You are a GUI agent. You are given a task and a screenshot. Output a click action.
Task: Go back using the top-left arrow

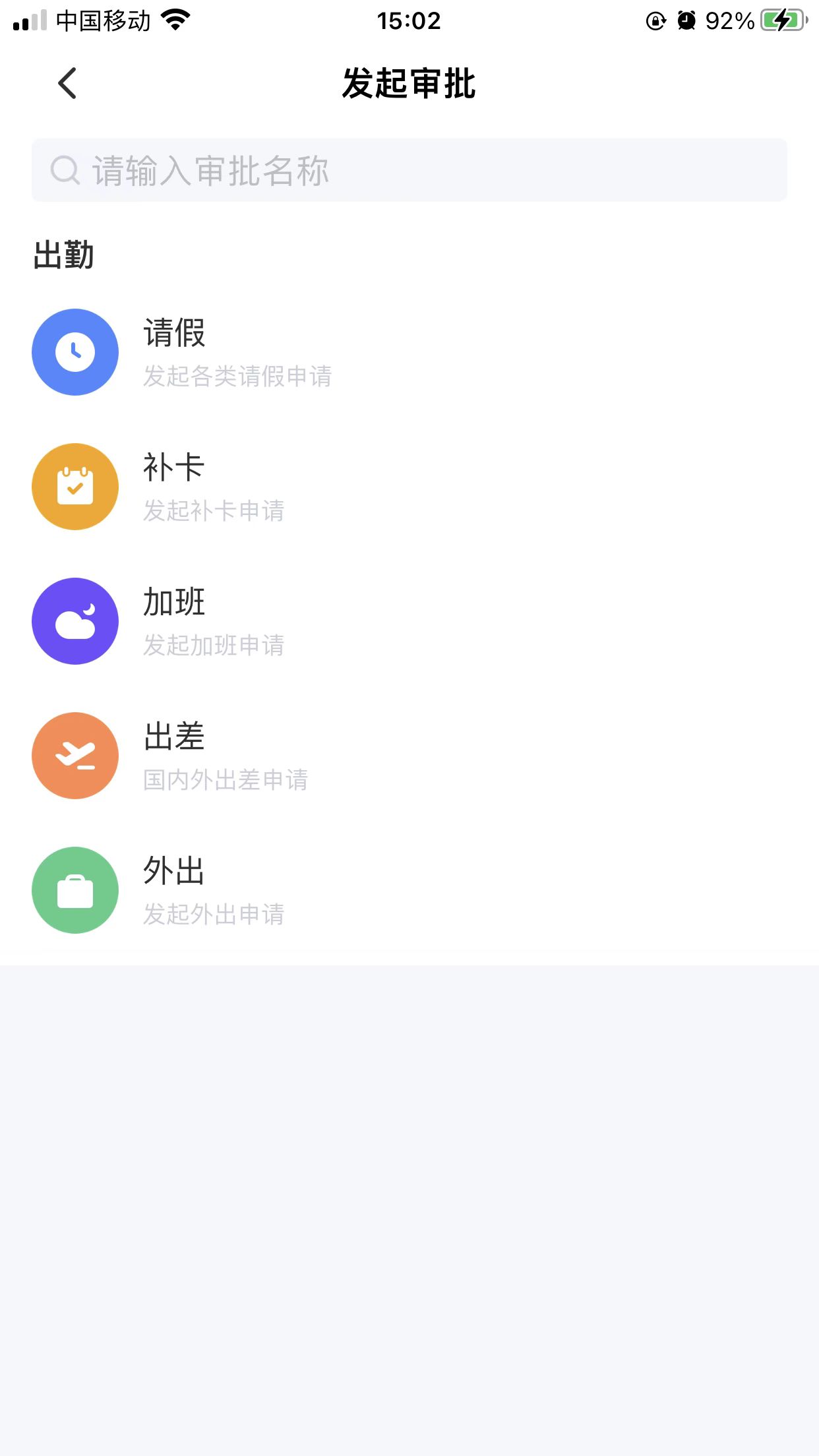[x=67, y=84]
